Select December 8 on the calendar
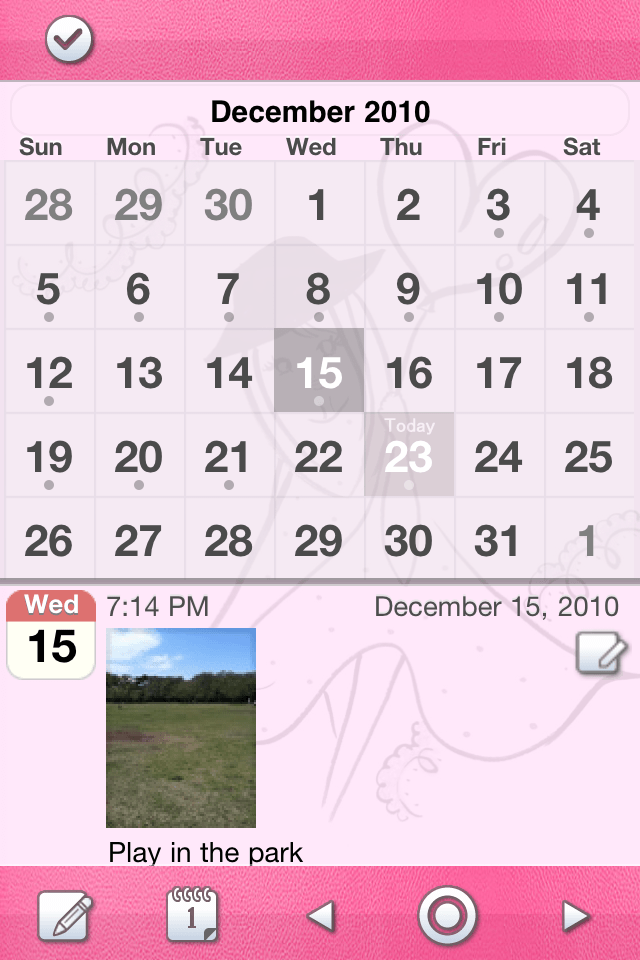The width and height of the screenshot is (640, 960). (x=318, y=290)
